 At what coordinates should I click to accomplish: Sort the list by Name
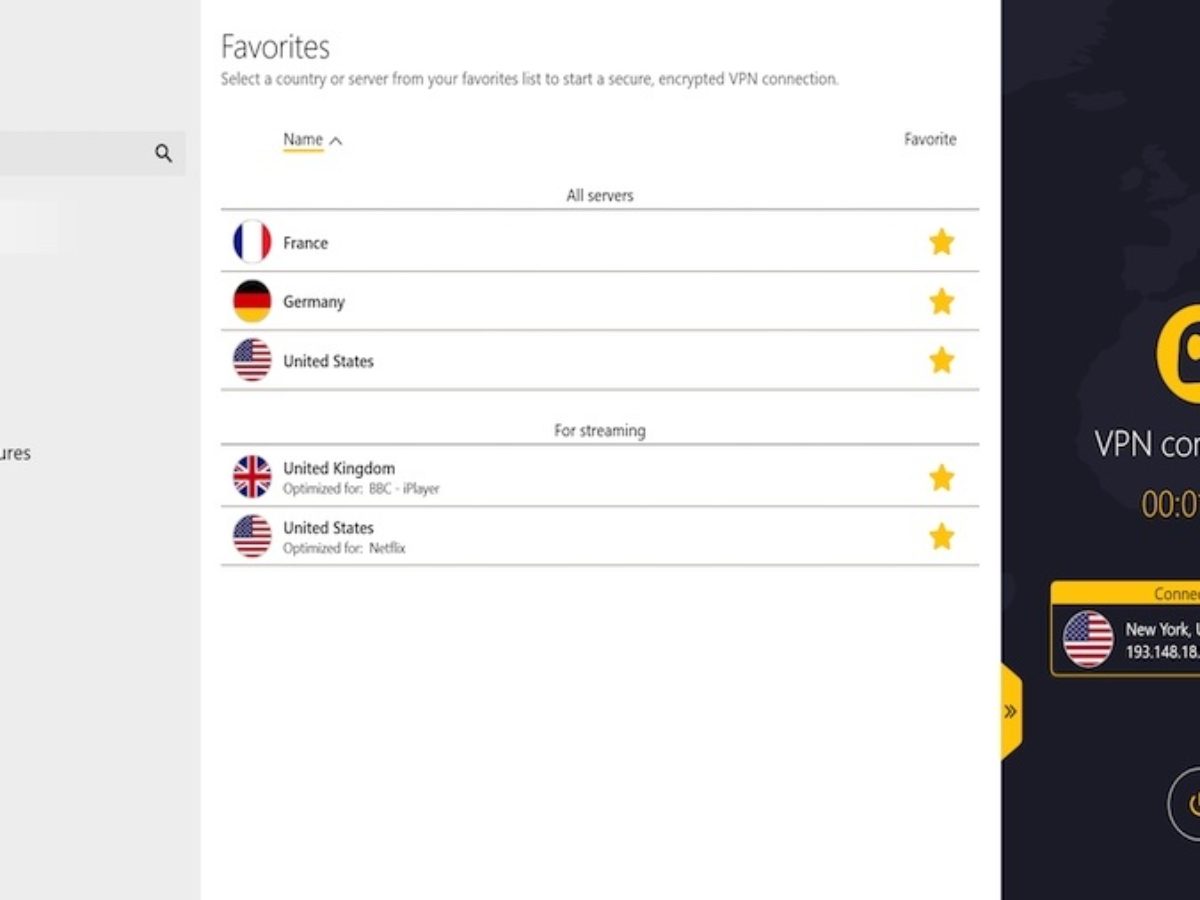click(x=303, y=140)
